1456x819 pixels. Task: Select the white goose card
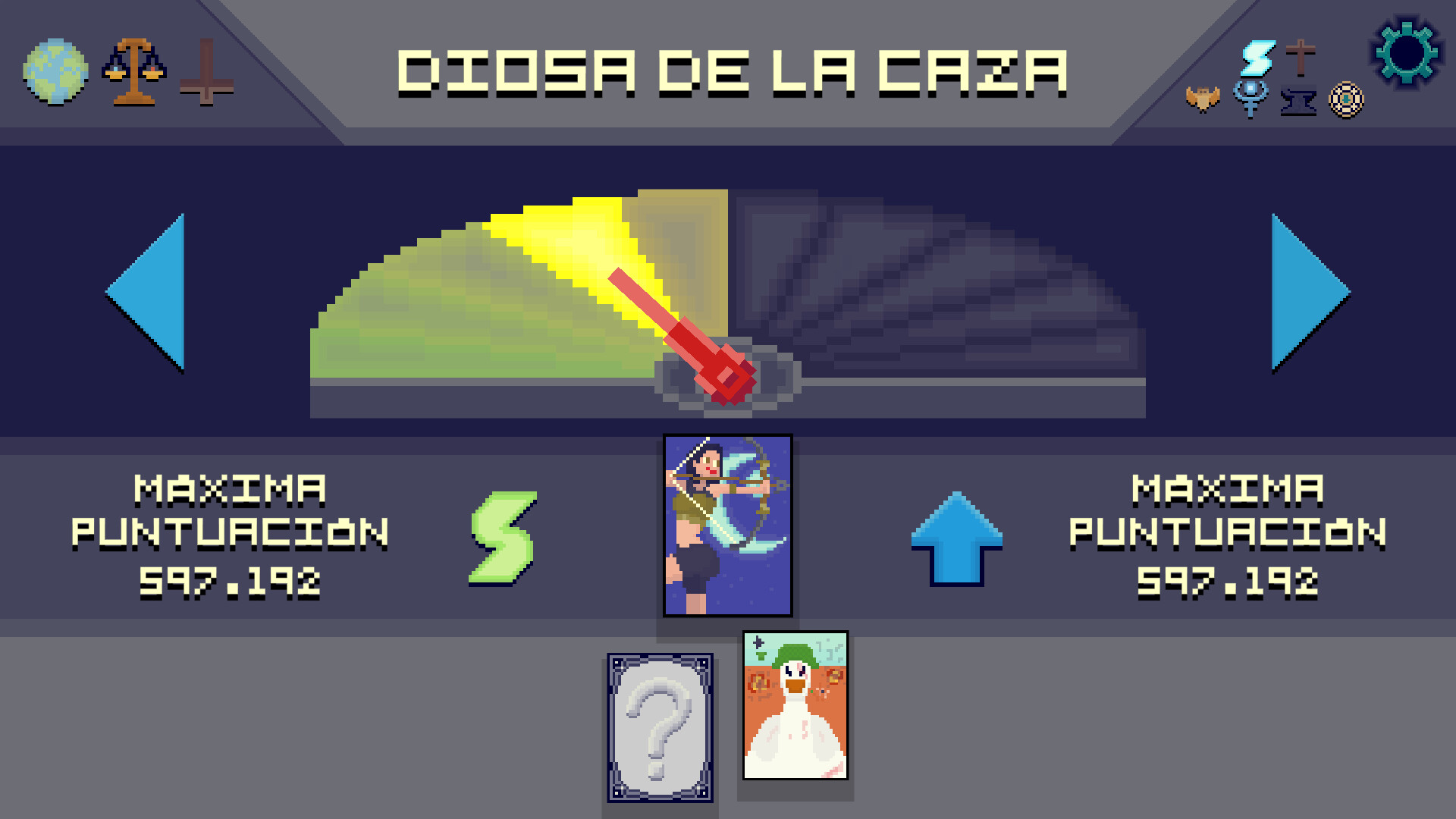[795, 705]
